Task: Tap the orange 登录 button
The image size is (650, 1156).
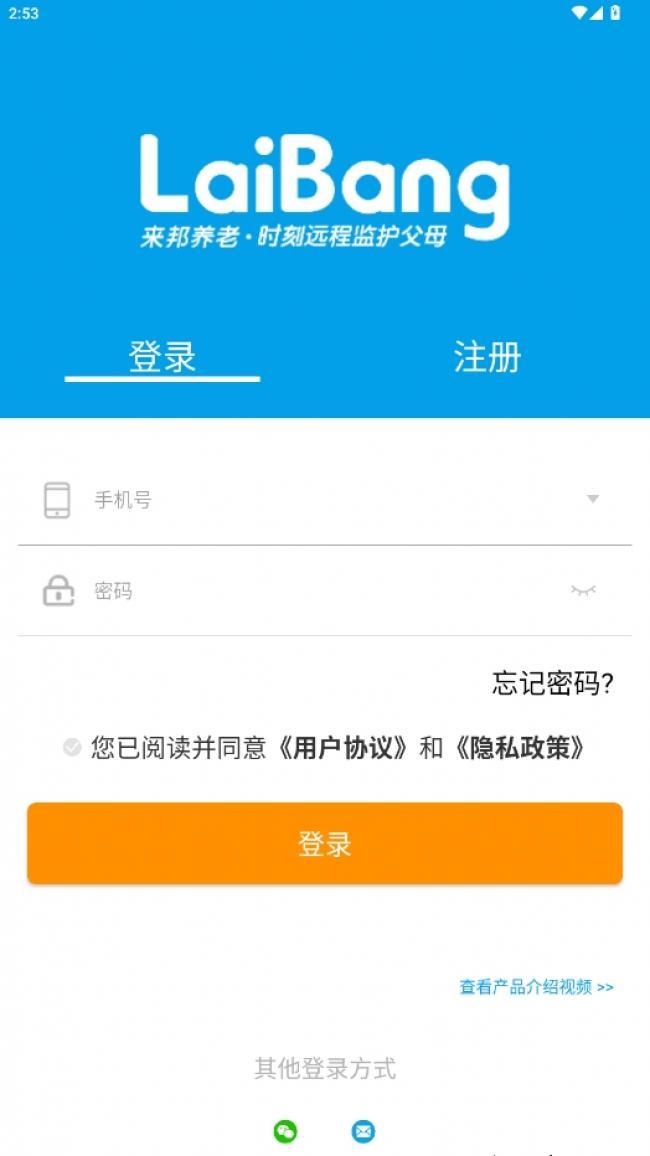Action: 325,843
